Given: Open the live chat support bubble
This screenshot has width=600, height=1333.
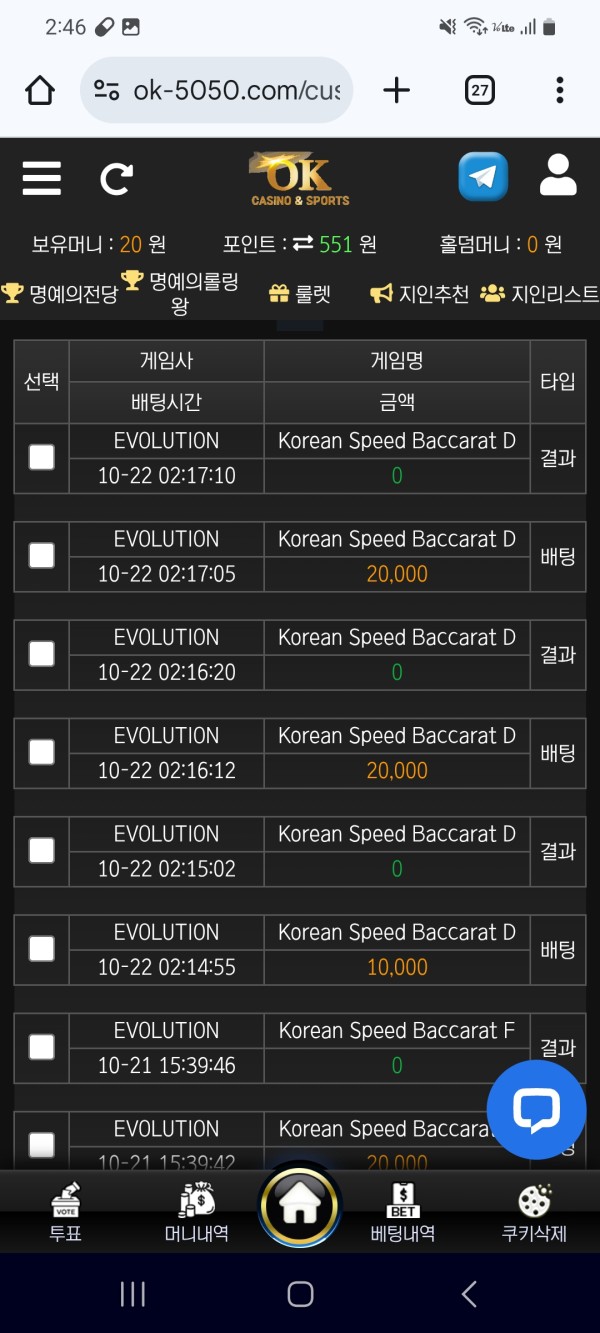Looking at the screenshot, I should click(536, 1109).
